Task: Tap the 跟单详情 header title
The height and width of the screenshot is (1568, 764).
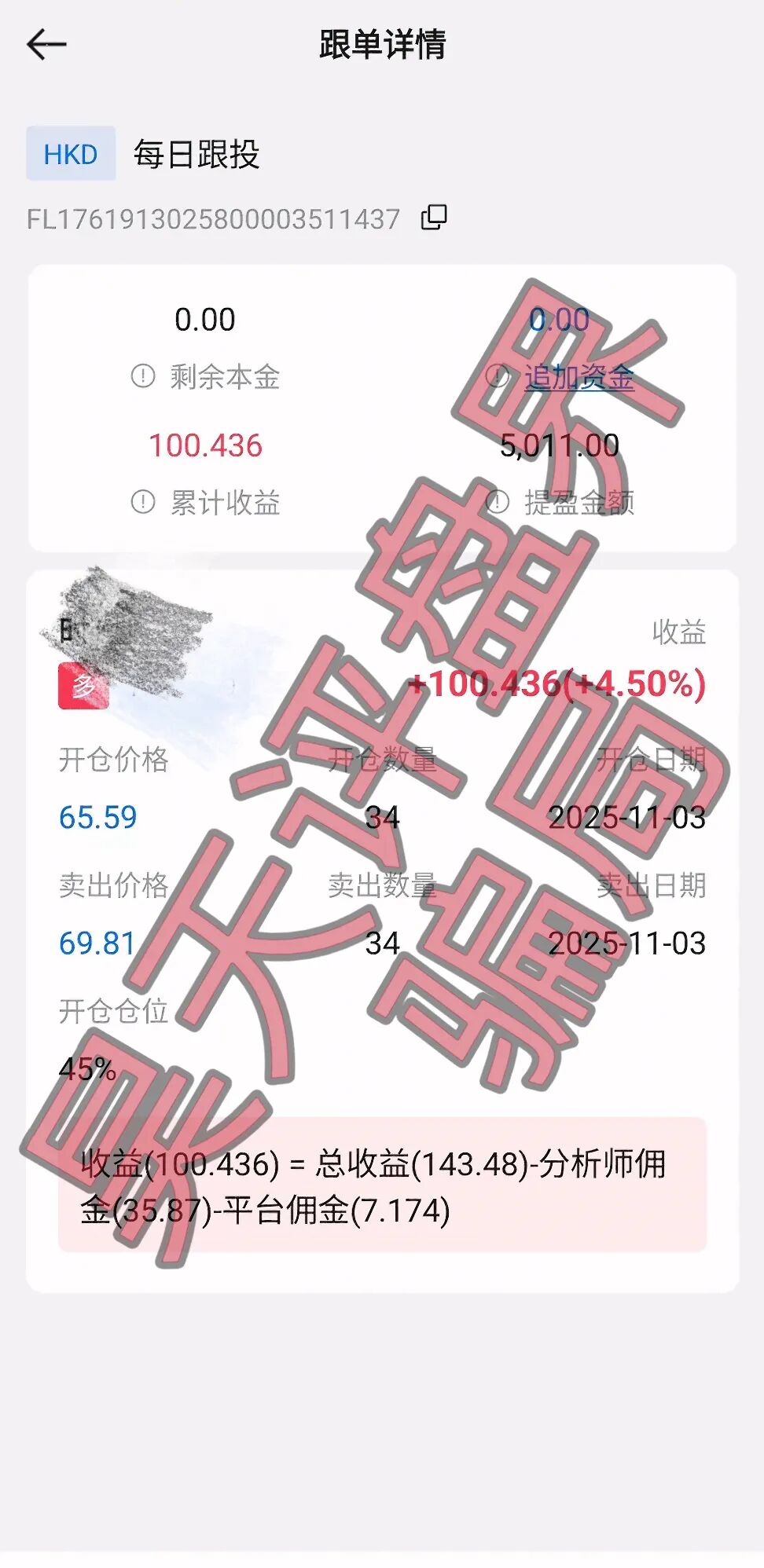Action: pyautogui.click(x=382, y=45)
